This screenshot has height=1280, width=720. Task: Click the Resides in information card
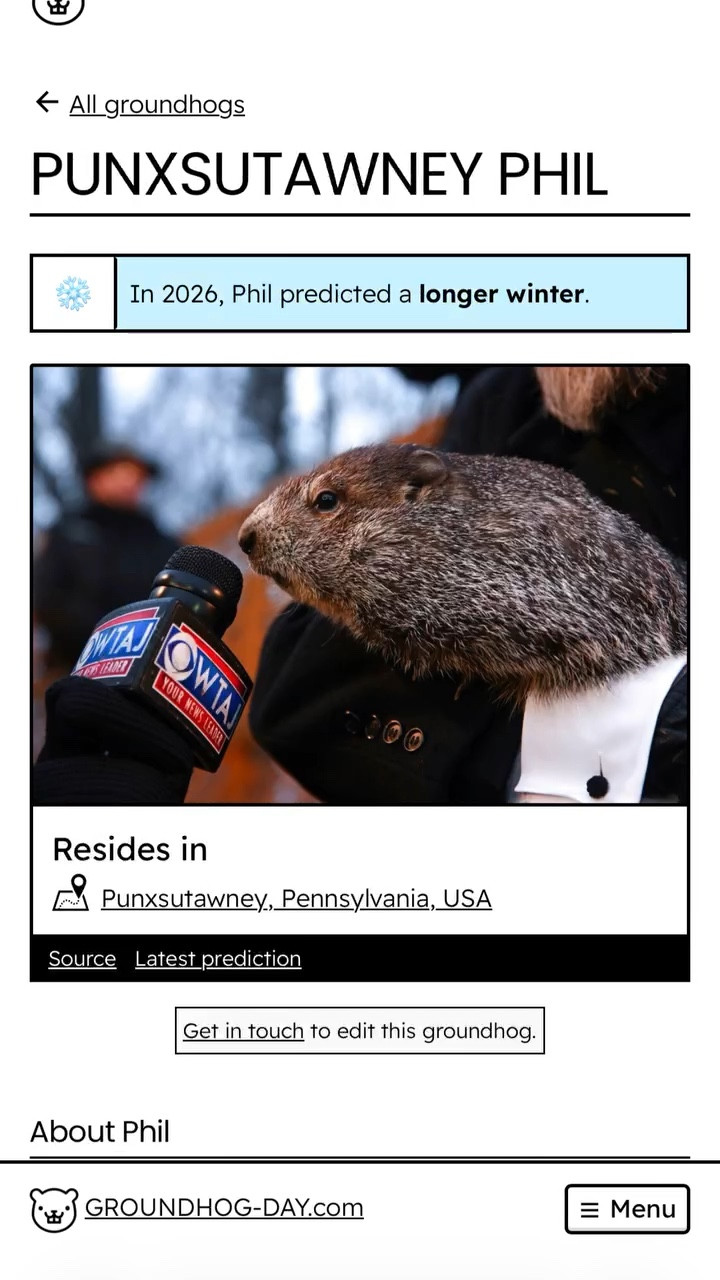coord(360,870)
